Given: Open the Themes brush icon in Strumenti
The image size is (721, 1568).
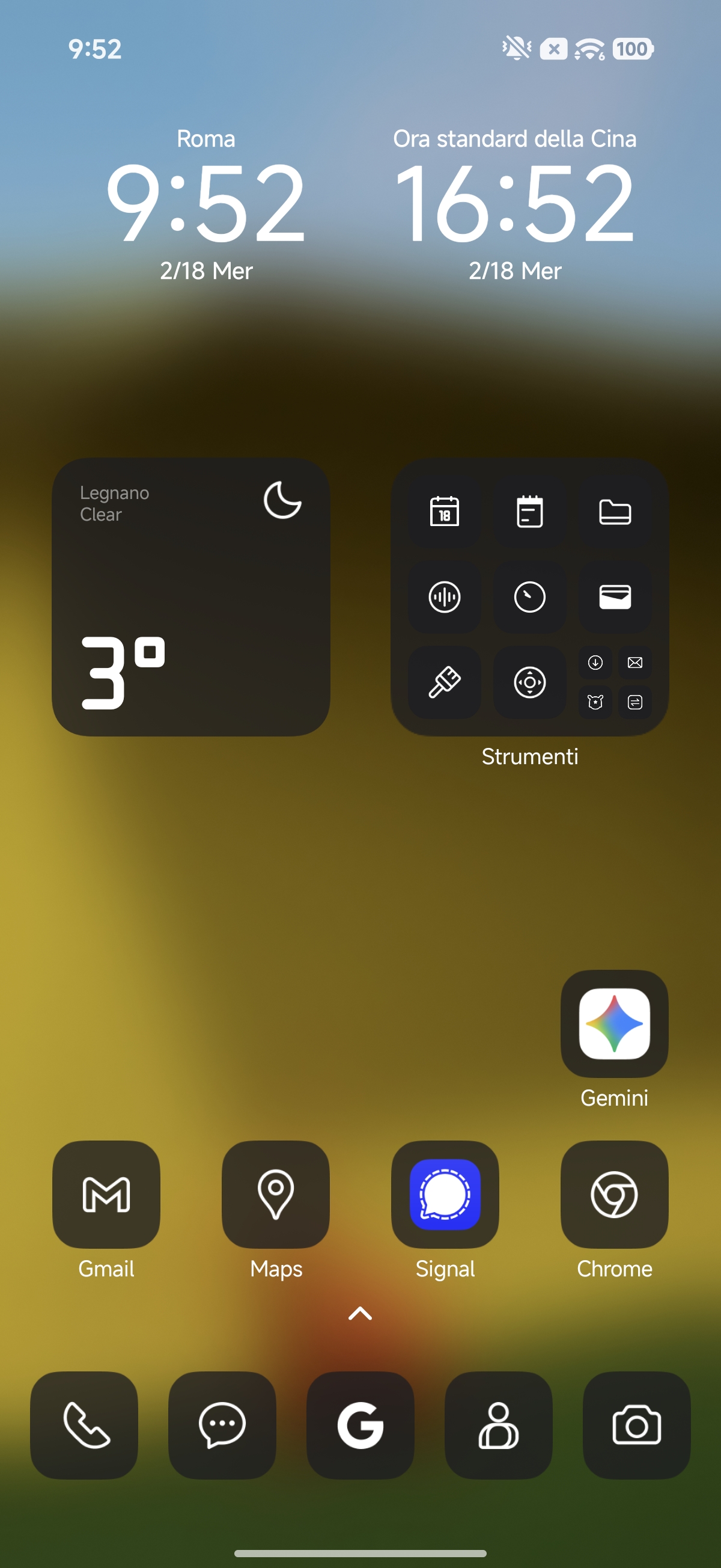Looking at the screenshot, I should (x=444, y=682).
